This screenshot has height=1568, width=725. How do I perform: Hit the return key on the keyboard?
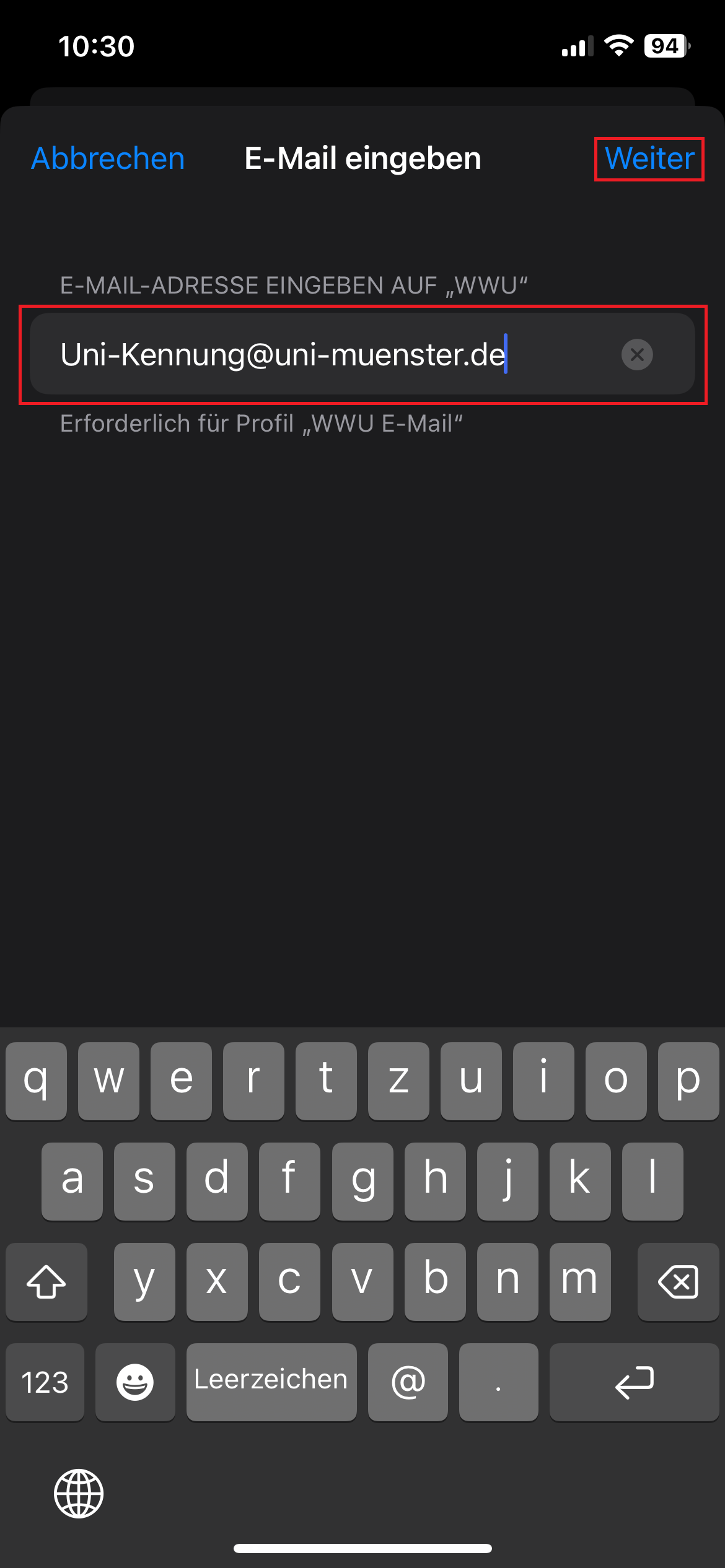tap(634, 1382)
